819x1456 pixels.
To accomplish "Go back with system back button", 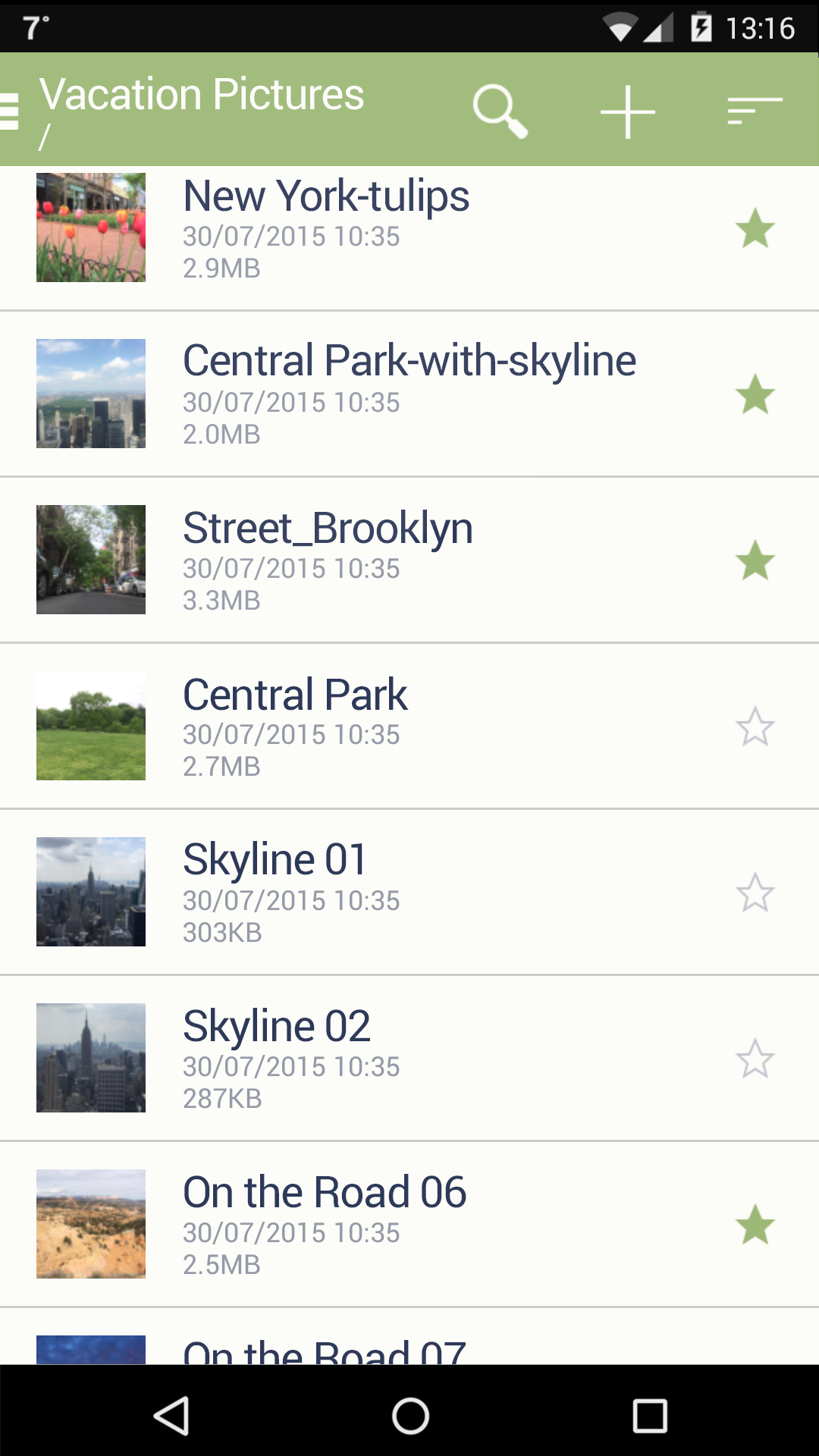I will click(171, 1416).
